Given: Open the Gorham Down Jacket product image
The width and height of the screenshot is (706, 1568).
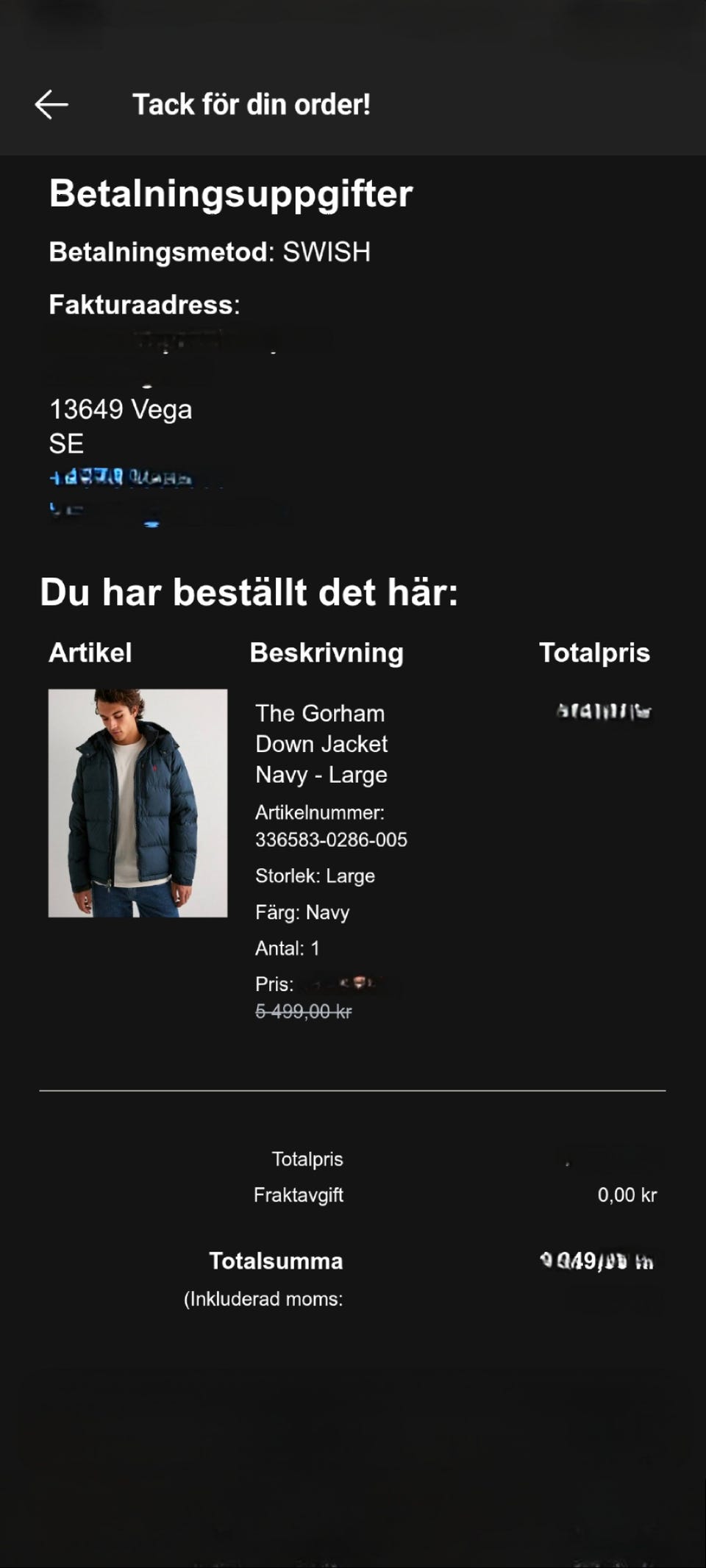Looking at the screenshot, I should coord(138,803).
